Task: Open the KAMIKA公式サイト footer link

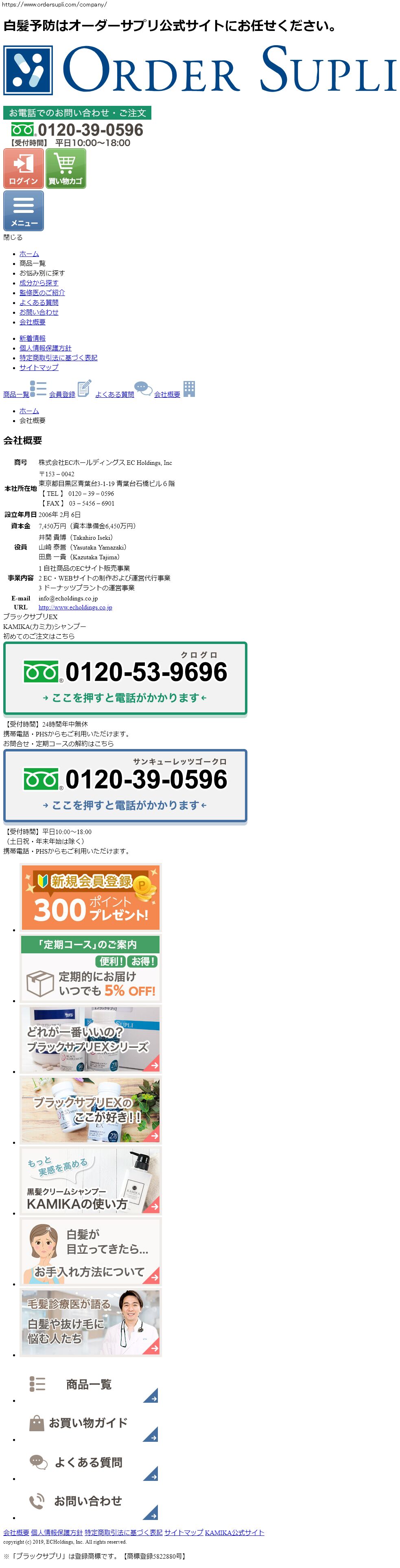Action: [234, 1533]
